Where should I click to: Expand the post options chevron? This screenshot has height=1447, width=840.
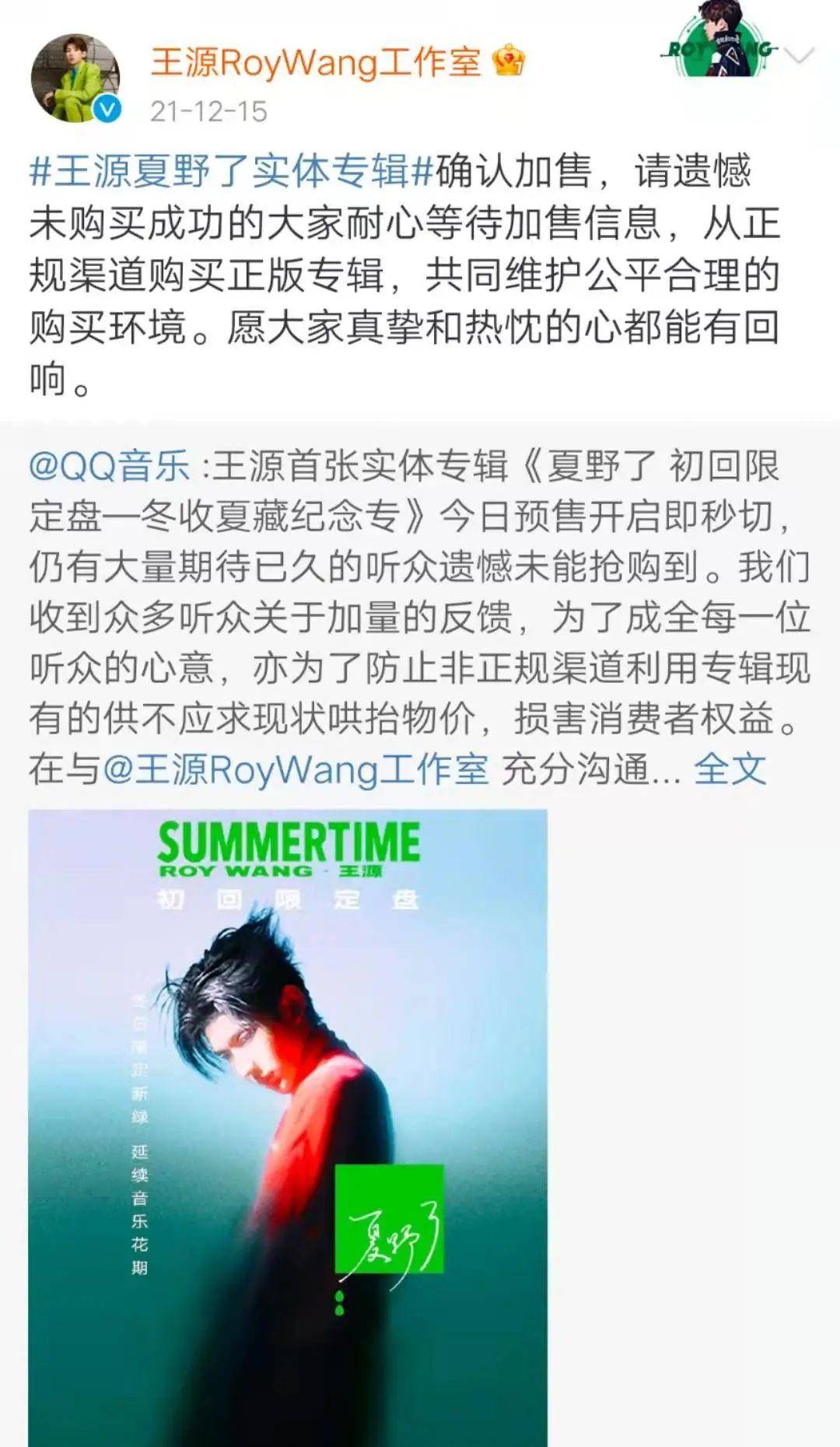pos(800,56)
